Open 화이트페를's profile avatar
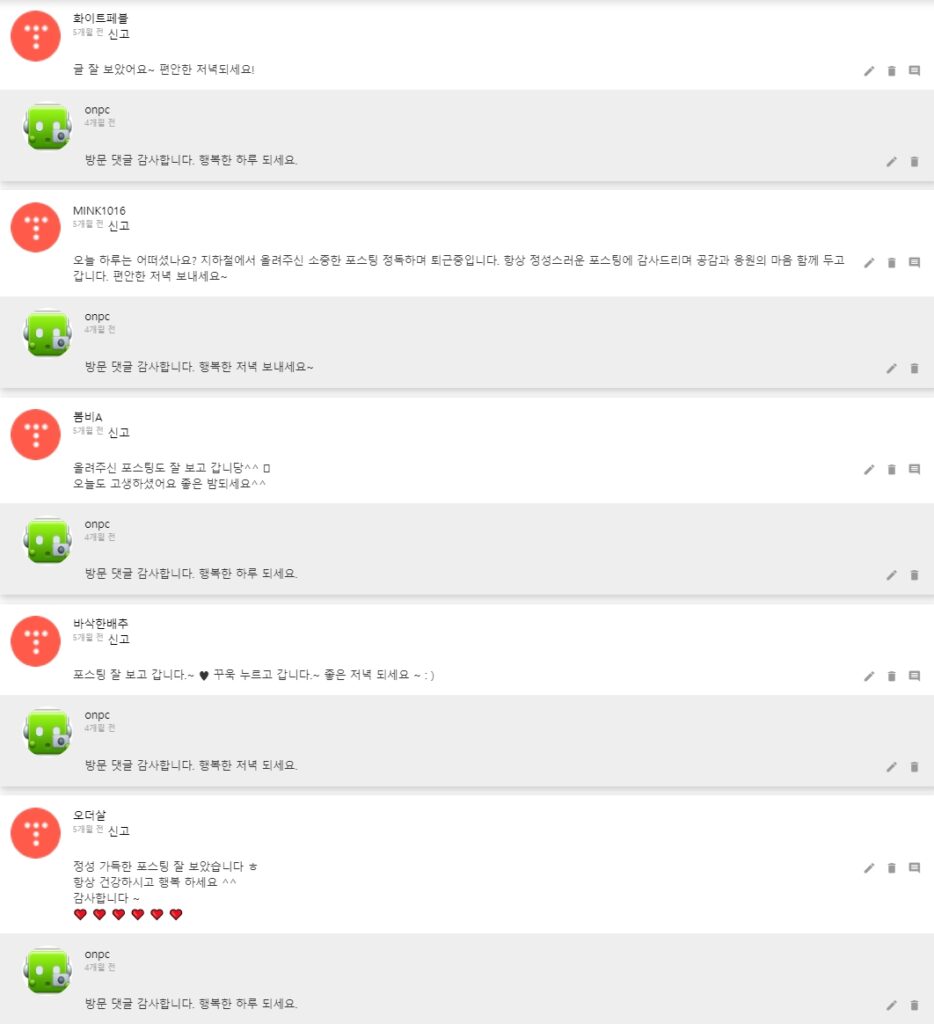The width and height of the screenshot is (934, 1024). pyautogui.click(x=36, y=36)
